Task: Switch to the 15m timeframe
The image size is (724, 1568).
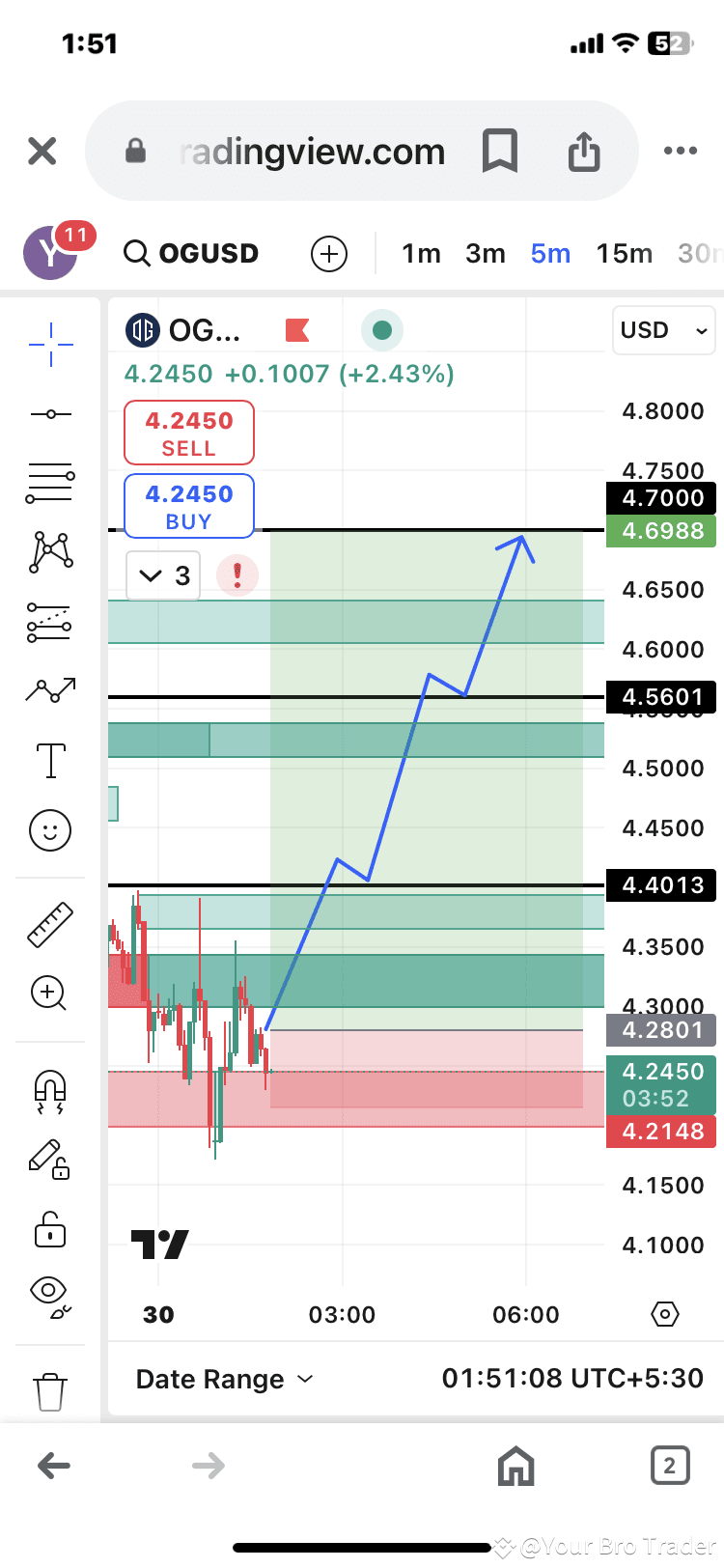Action: point(624,253)
